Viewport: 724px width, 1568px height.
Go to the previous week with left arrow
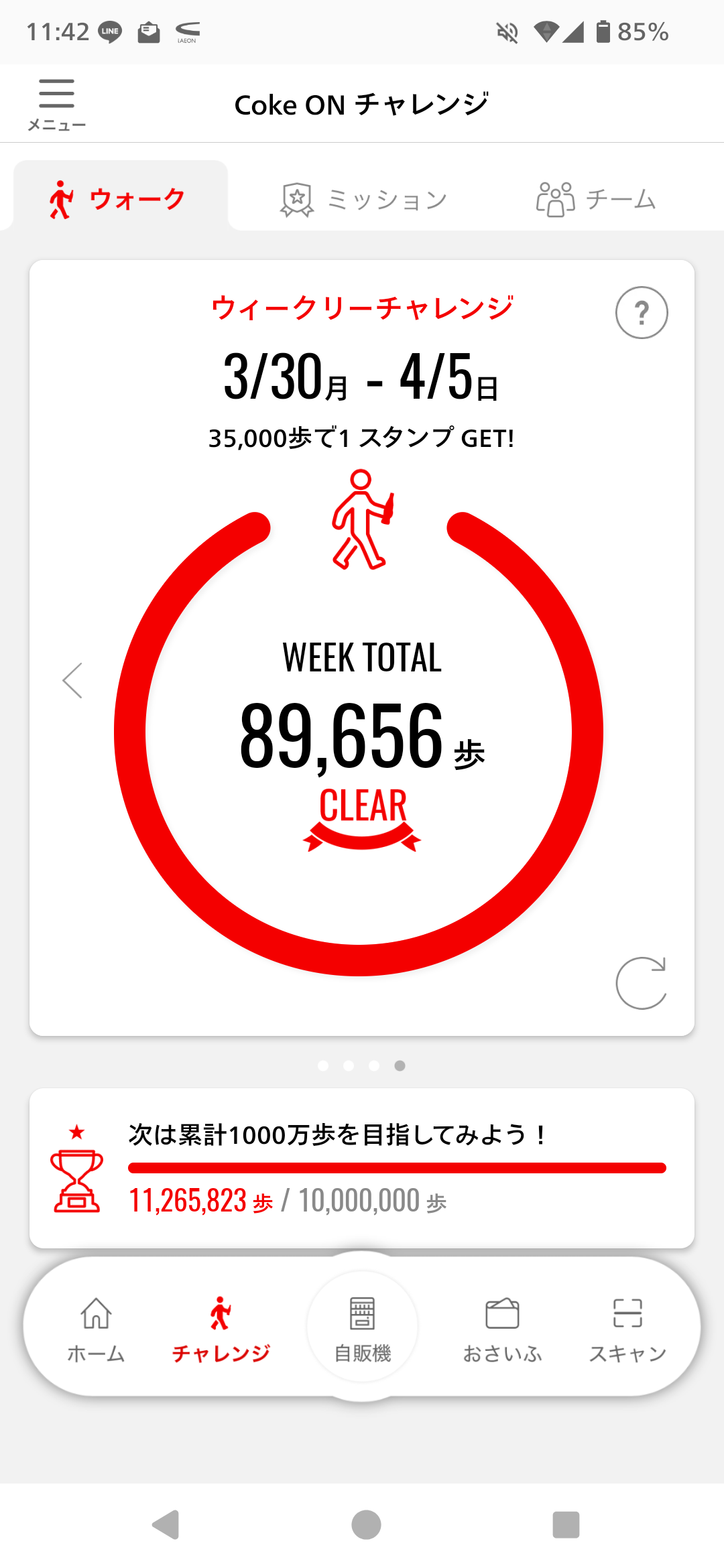72,681
